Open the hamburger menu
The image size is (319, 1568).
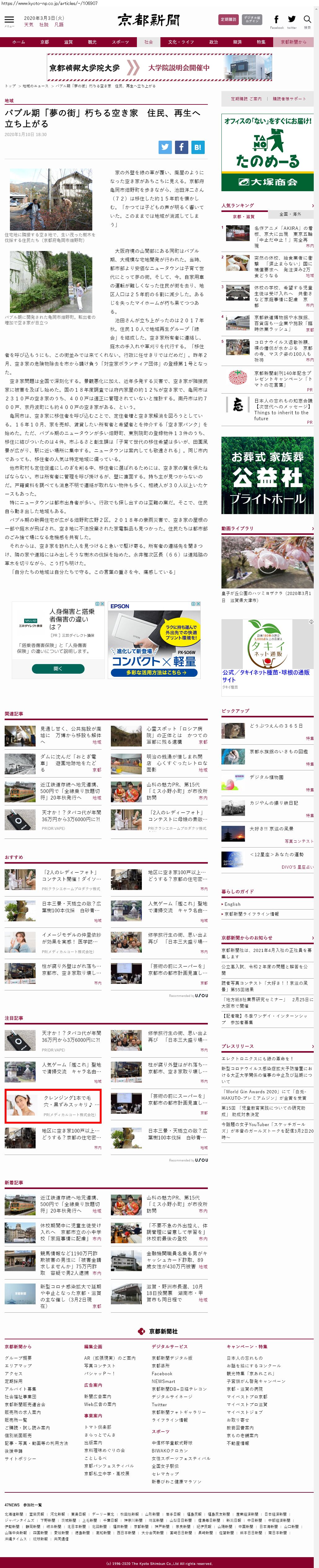click(9, 20)
